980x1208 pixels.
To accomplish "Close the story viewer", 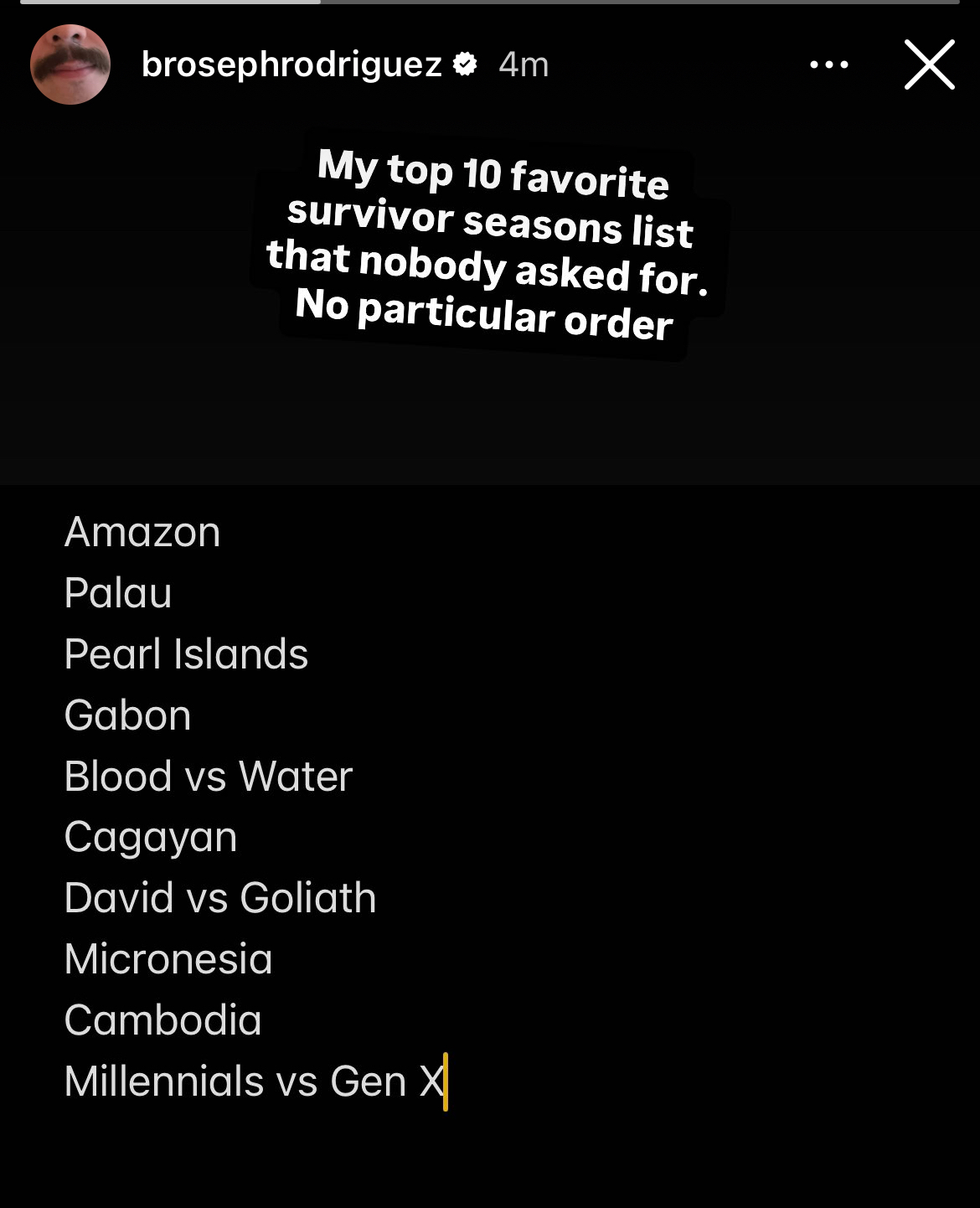I will click(x=929, y=65).
